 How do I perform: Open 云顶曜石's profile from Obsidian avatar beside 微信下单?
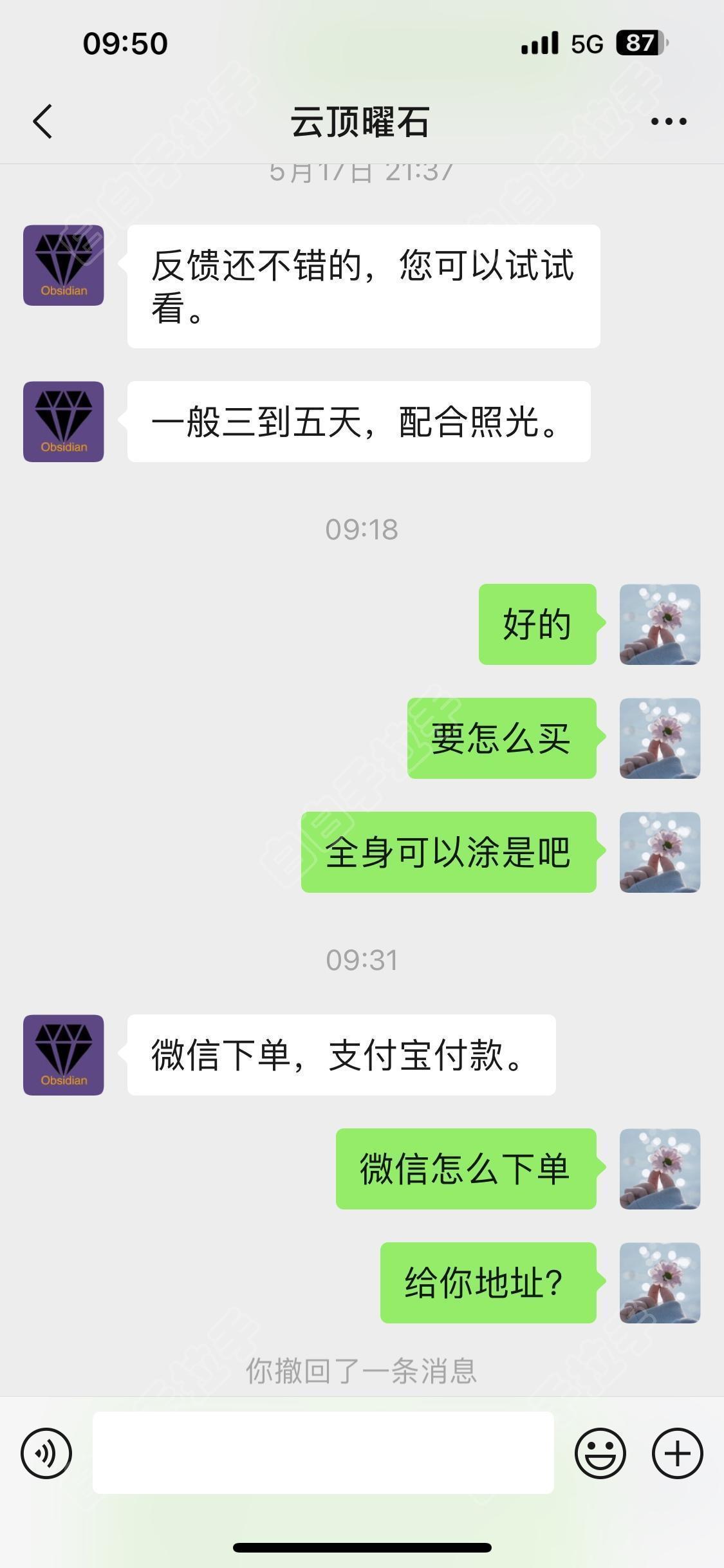pos(64,1055)
